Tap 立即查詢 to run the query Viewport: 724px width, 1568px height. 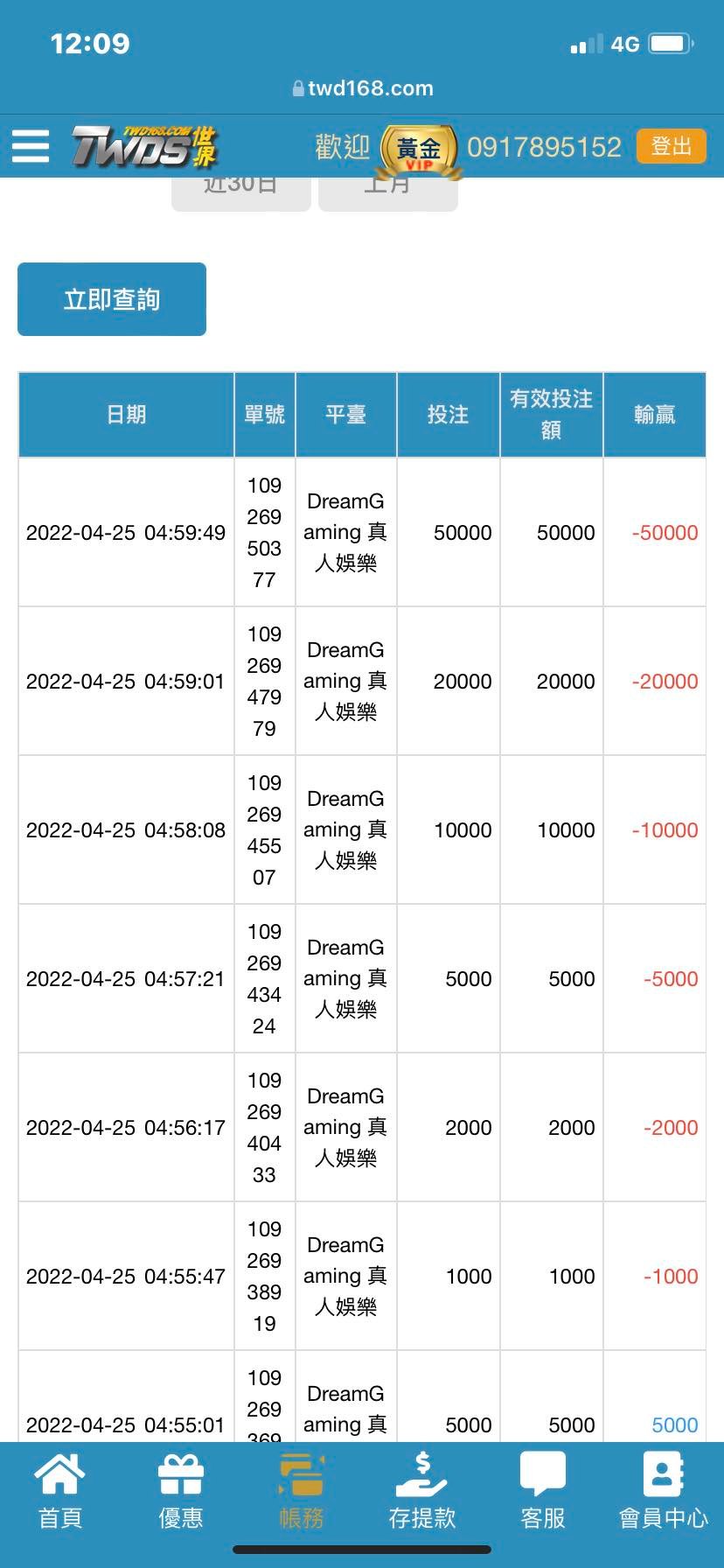coord(112,299)
